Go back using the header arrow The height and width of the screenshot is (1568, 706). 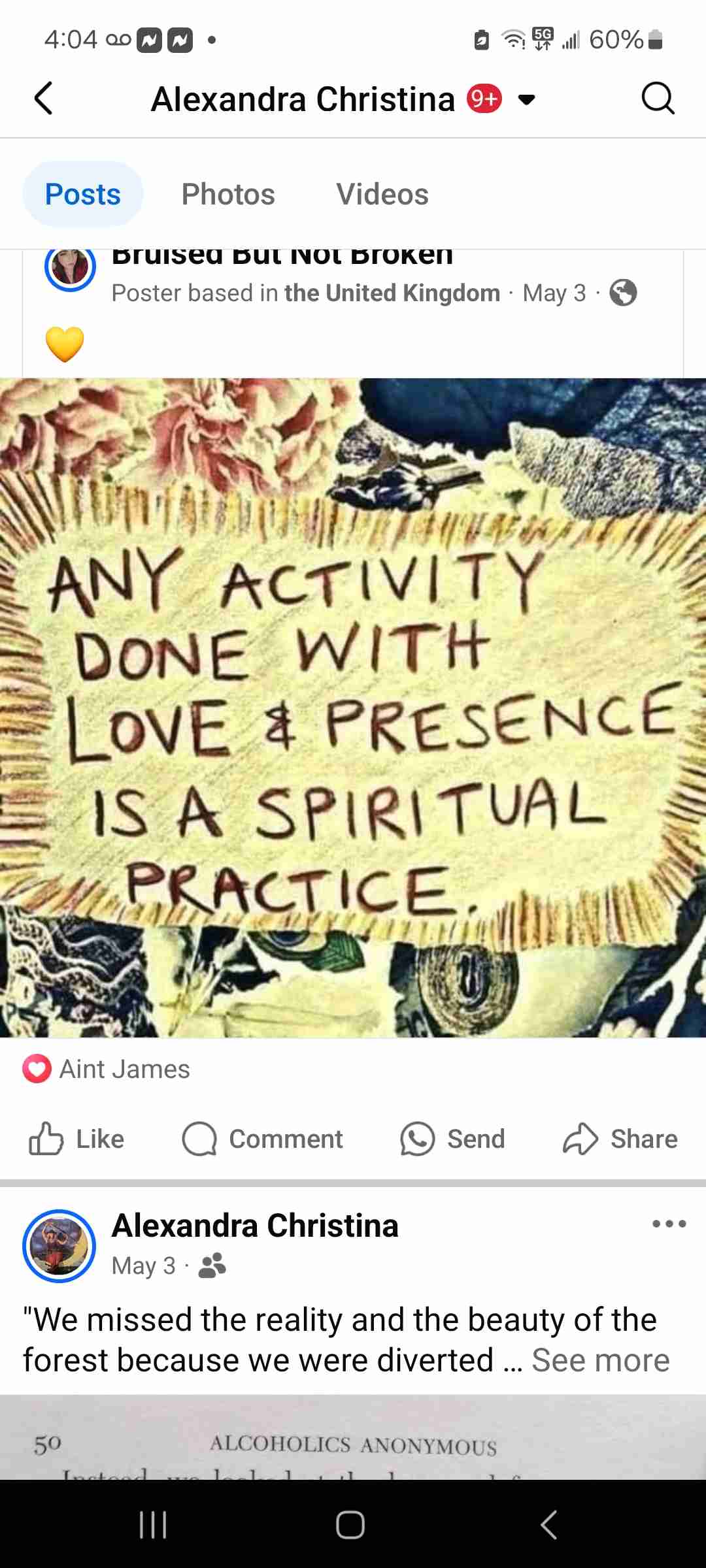click(x=43, y=99)
